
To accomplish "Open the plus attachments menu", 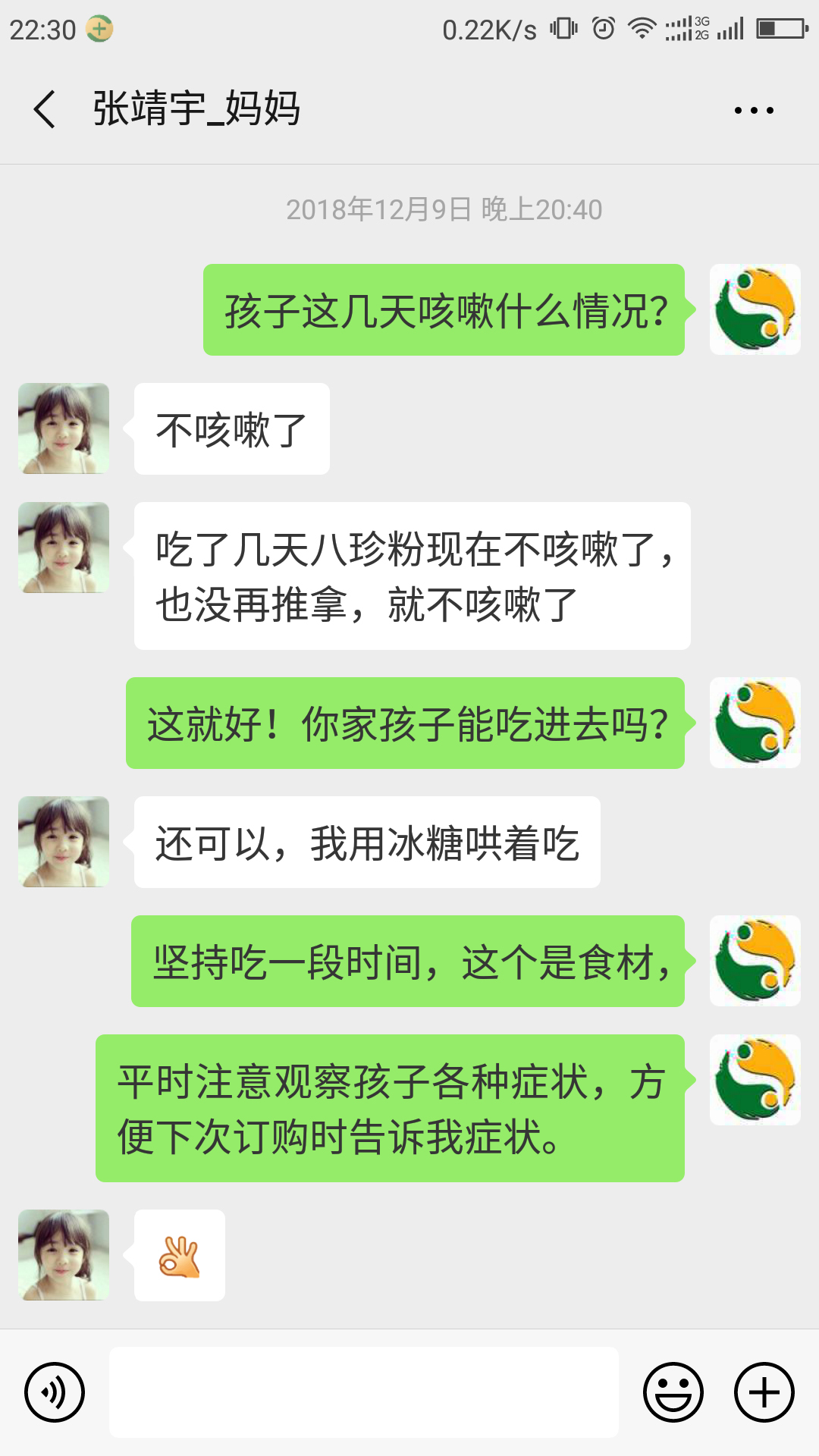I will [x=764, y=1392].
